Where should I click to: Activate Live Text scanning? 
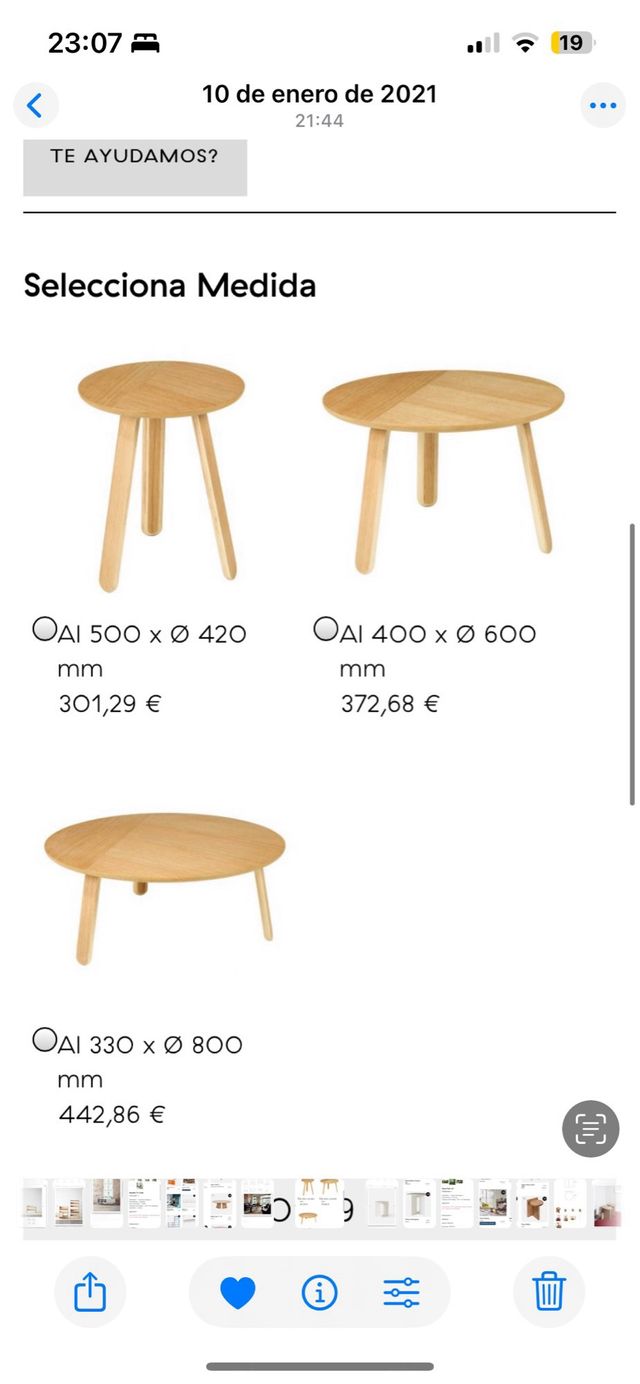(x=590, y=1129)
